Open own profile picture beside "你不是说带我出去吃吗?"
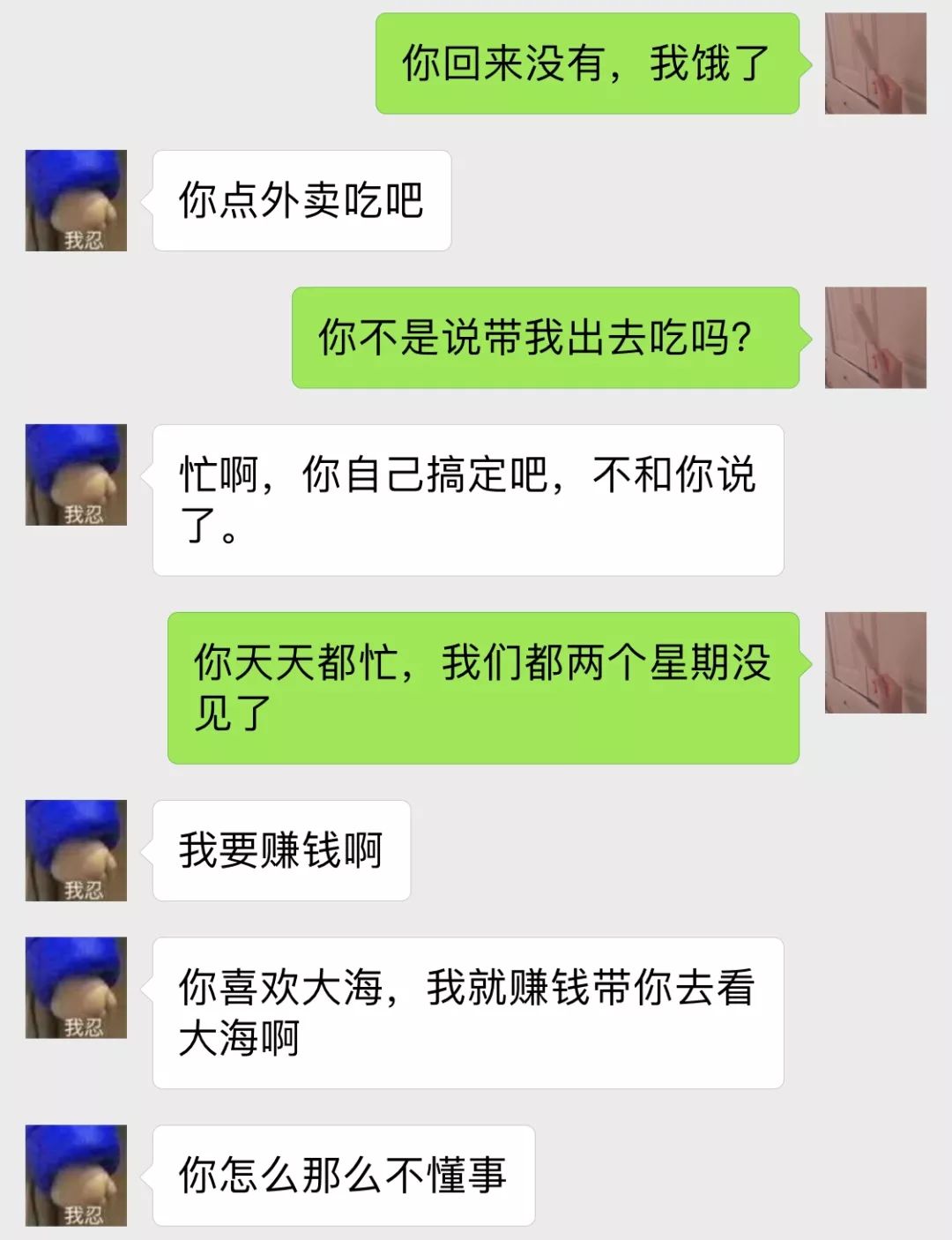Viewport: 952px width, 1240px height. pos(875,338)
